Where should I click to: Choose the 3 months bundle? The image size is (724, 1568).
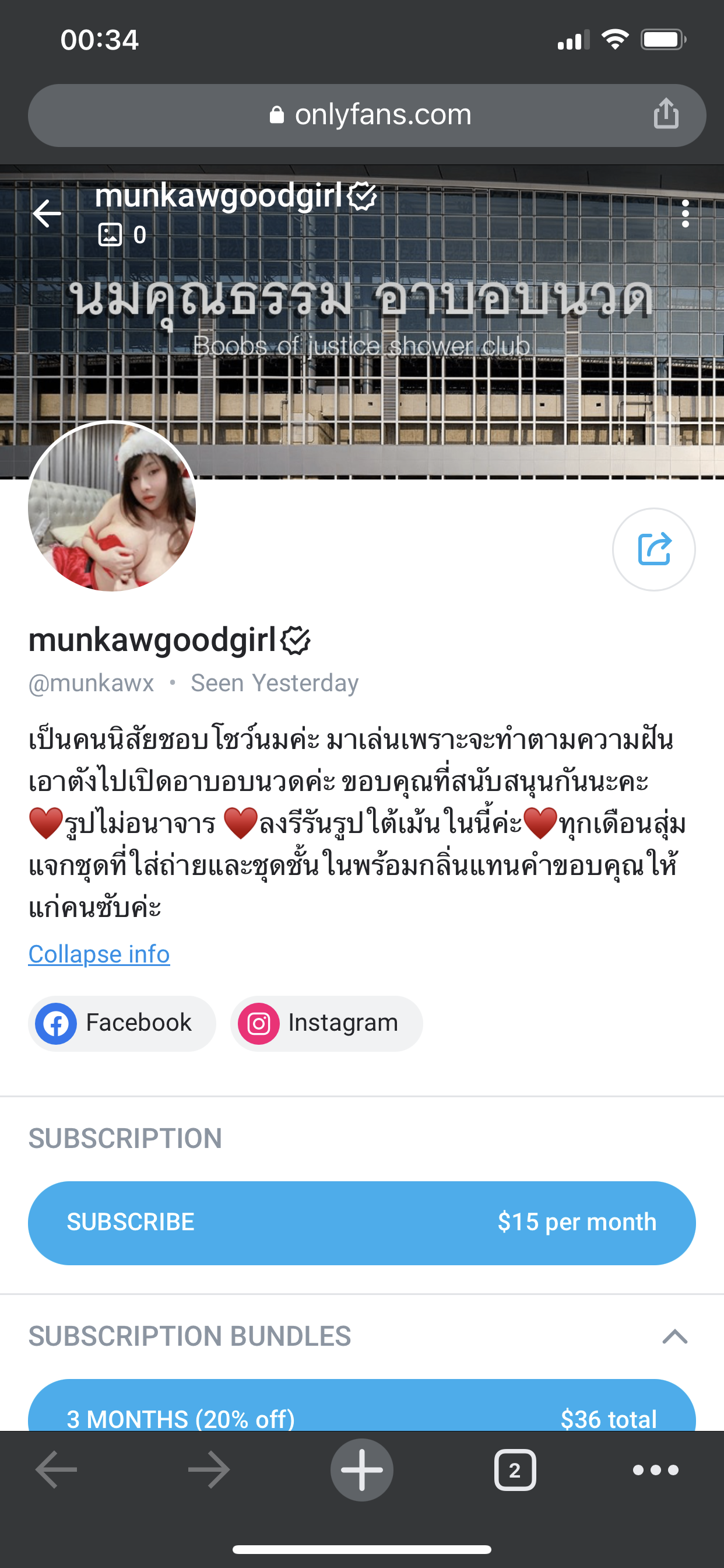point(361,1412)
